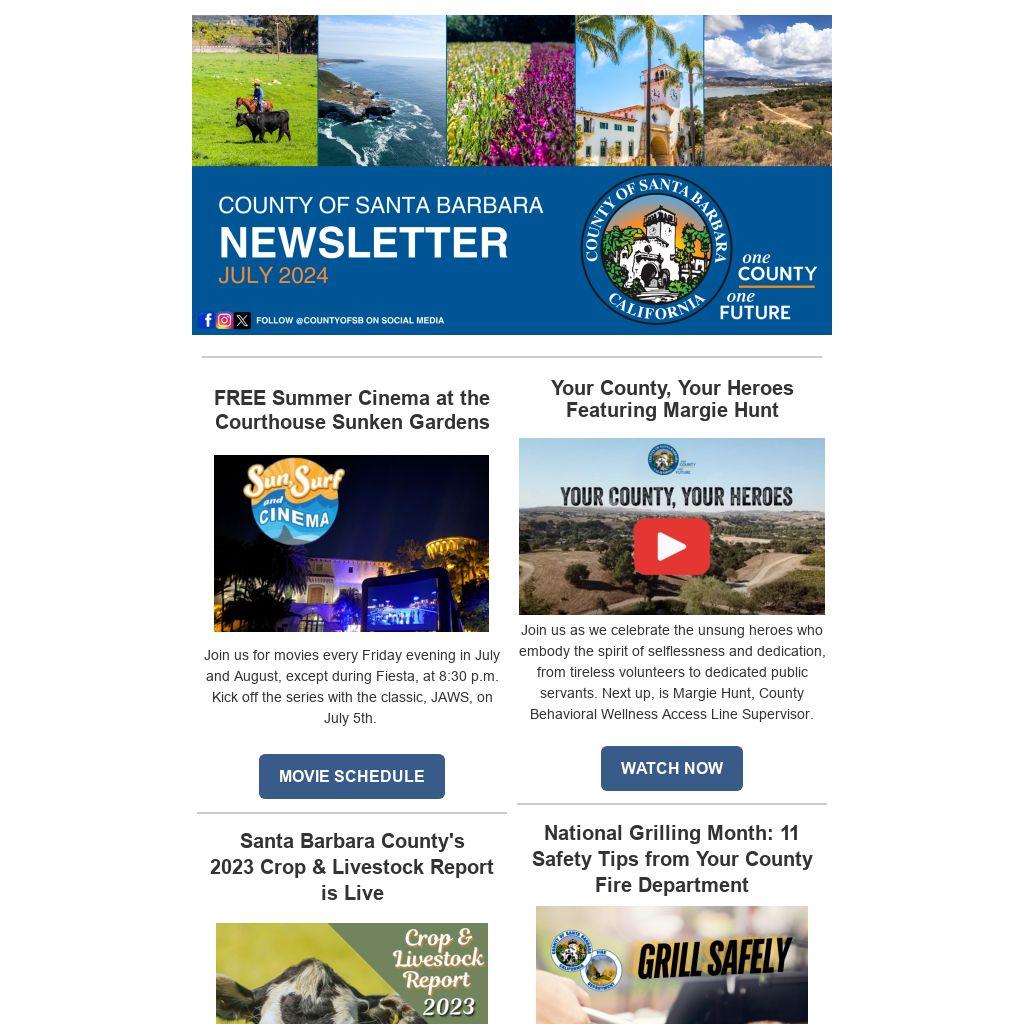Open the Grill Safely image

671,964
